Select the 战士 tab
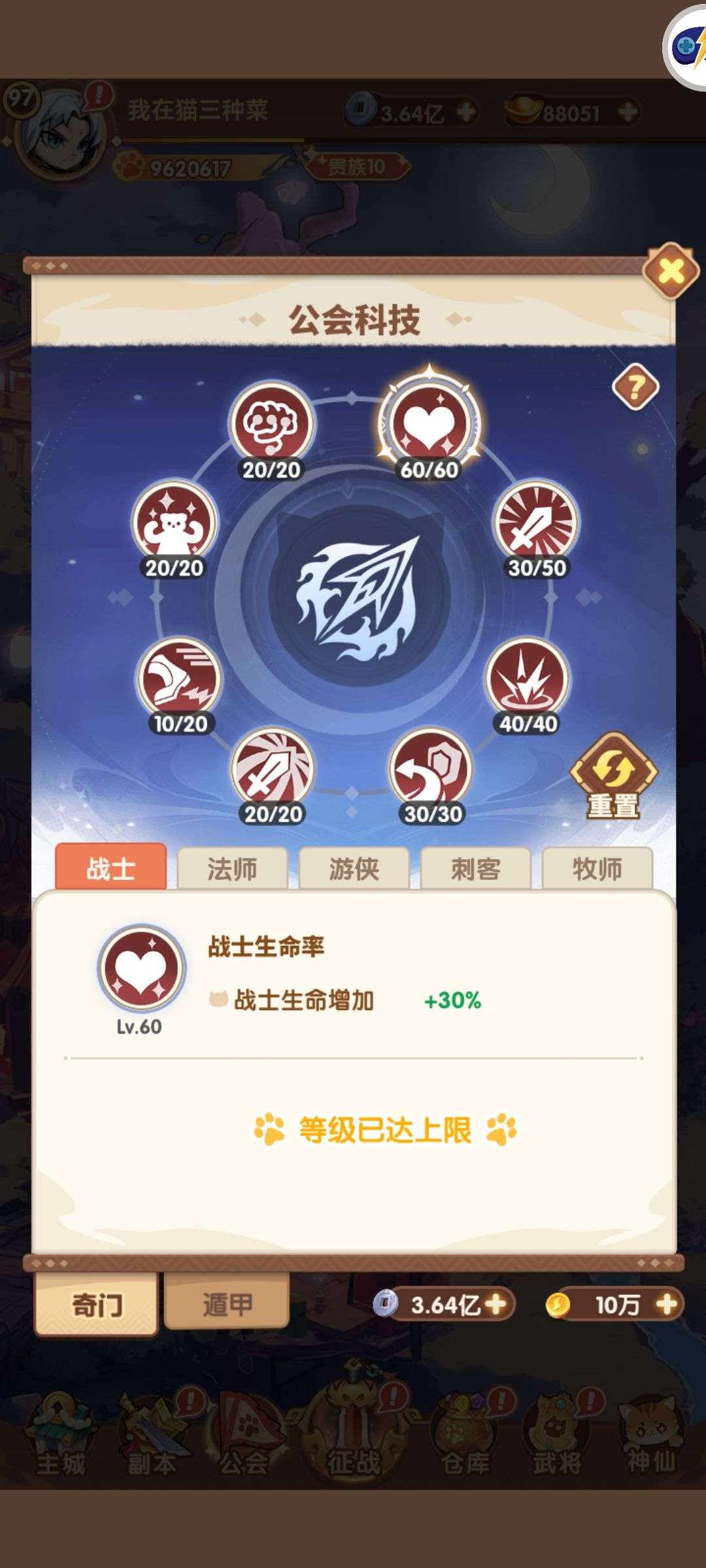Screen dimensions: 706x1568 pos(110,867)
